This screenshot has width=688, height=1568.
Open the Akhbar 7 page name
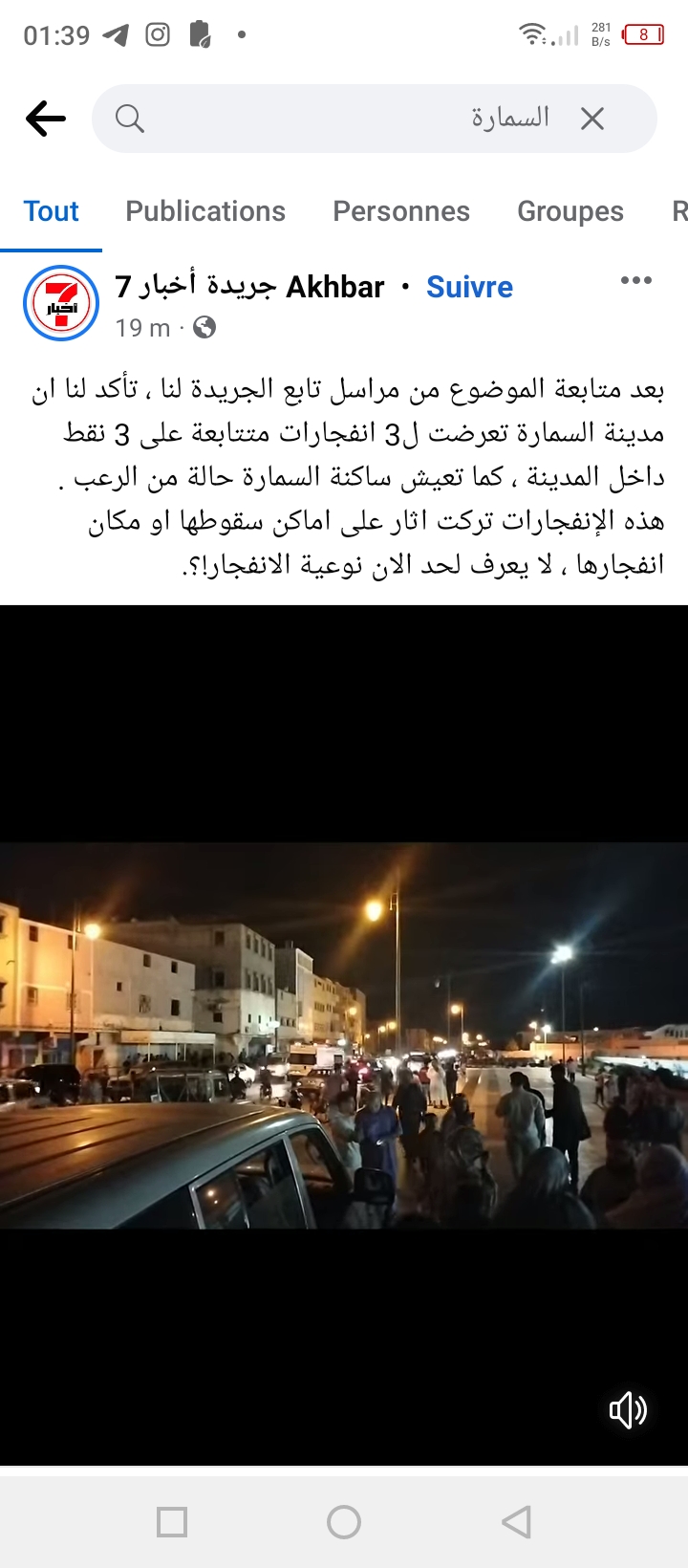[x=249, y=287]
